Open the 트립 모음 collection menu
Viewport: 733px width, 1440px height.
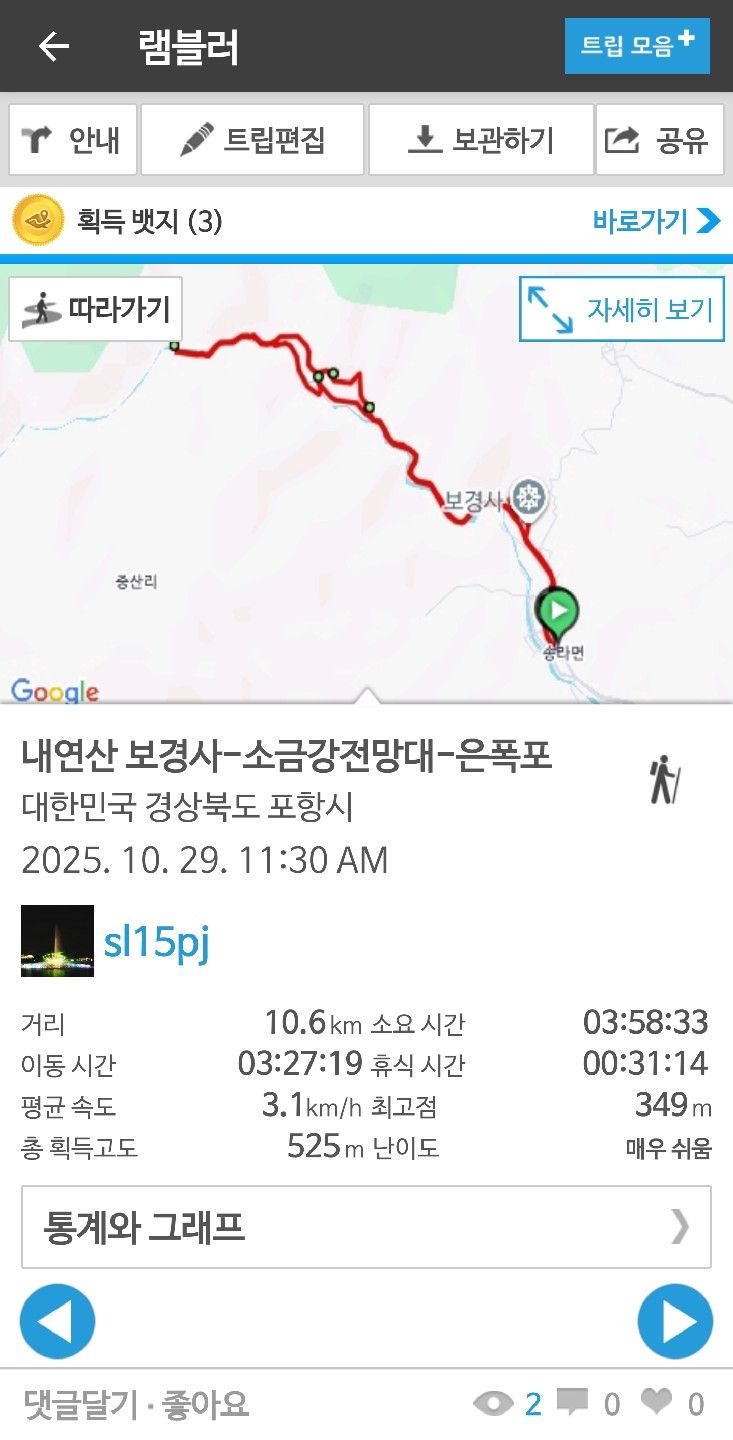pos(637,46)
